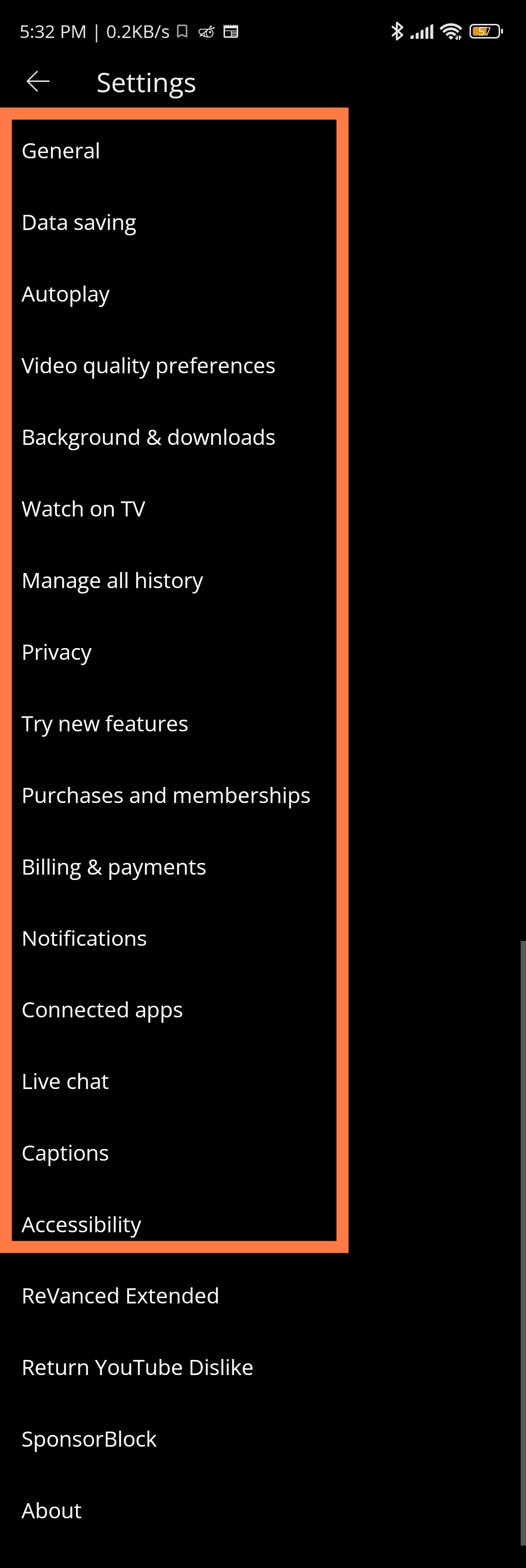Open Background & downloads settings
The width and height of the screenshot is (526, 1568).
(148, 437)
